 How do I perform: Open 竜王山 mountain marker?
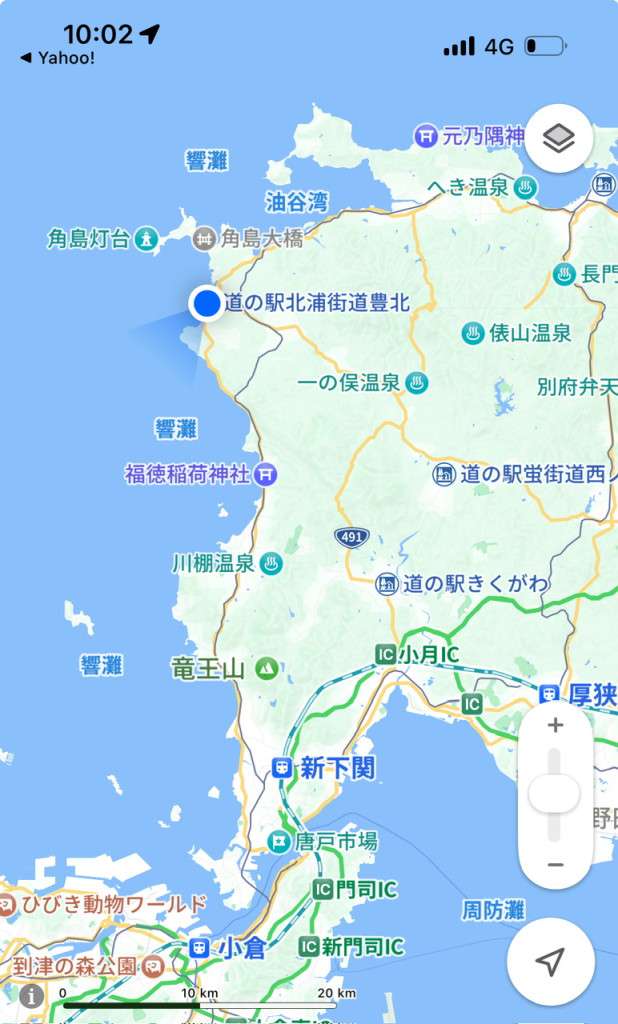266,669
